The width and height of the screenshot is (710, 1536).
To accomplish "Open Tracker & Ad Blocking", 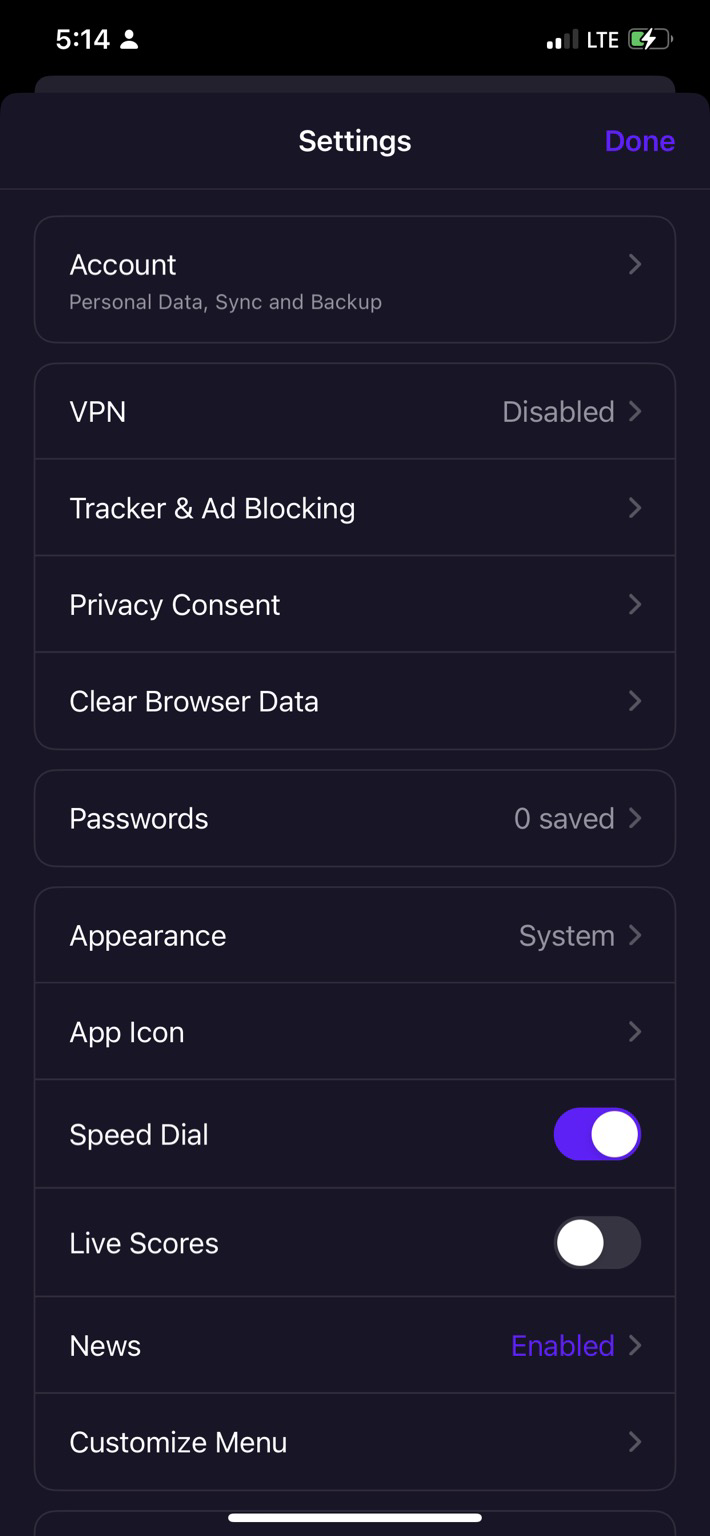I will (354, 508).
